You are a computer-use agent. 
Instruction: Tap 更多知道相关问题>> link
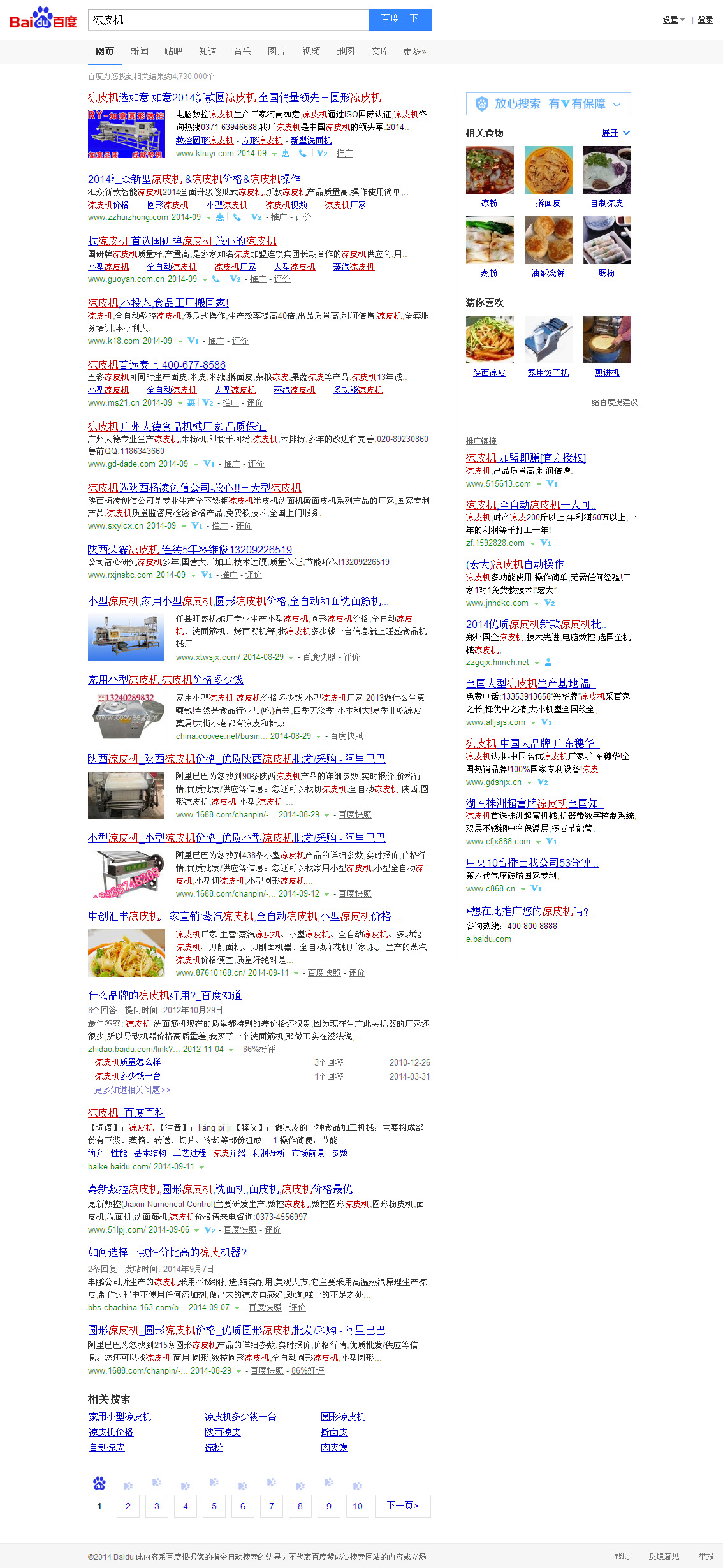pos(133,1090)
